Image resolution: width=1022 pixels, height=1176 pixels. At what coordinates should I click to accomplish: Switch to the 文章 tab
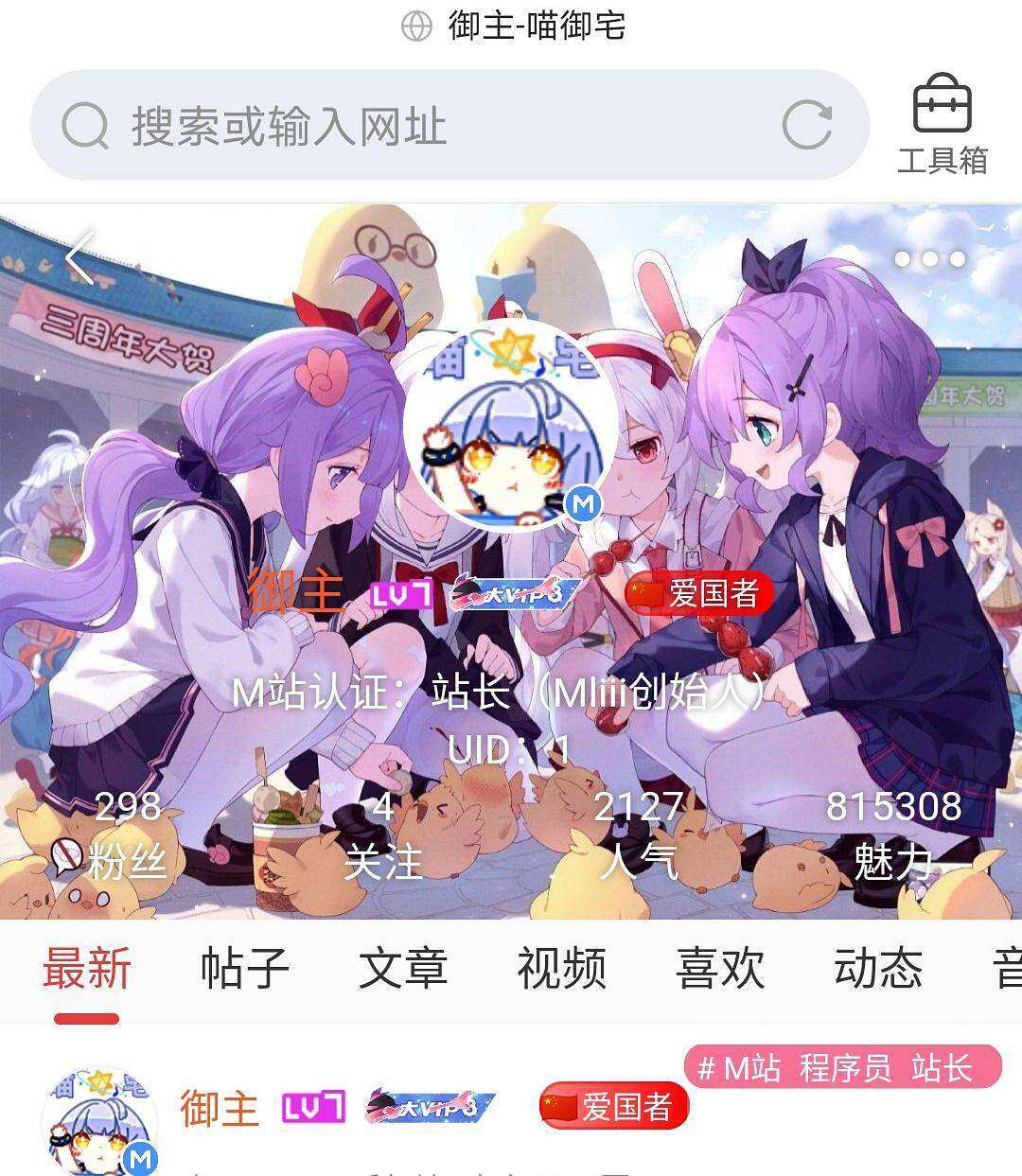coord(403,969)
